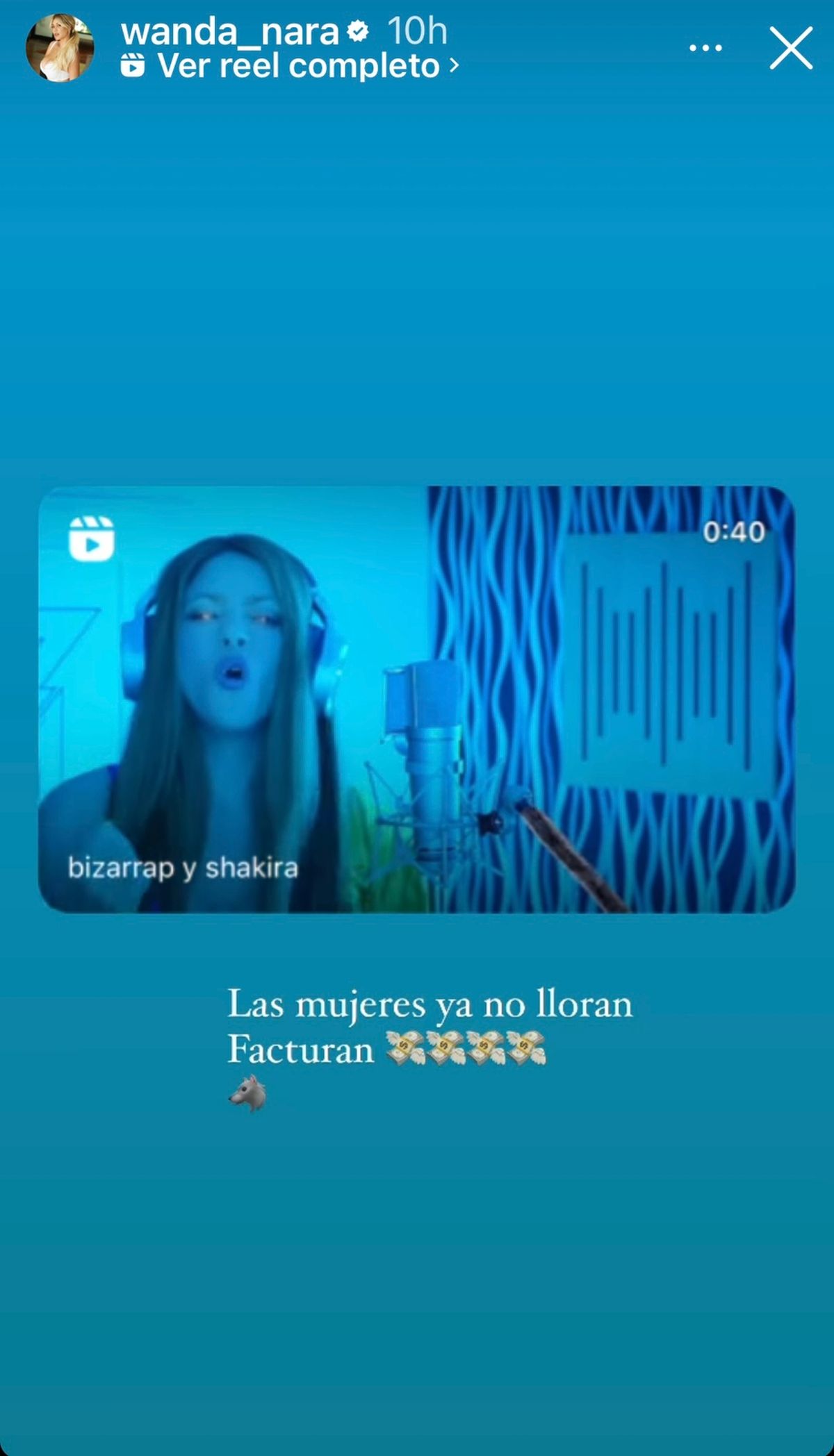The width and height of the screenshot is (834, 1456).
Task: Open the bizarrap y shakira reel card
Action: pos(416,699)
